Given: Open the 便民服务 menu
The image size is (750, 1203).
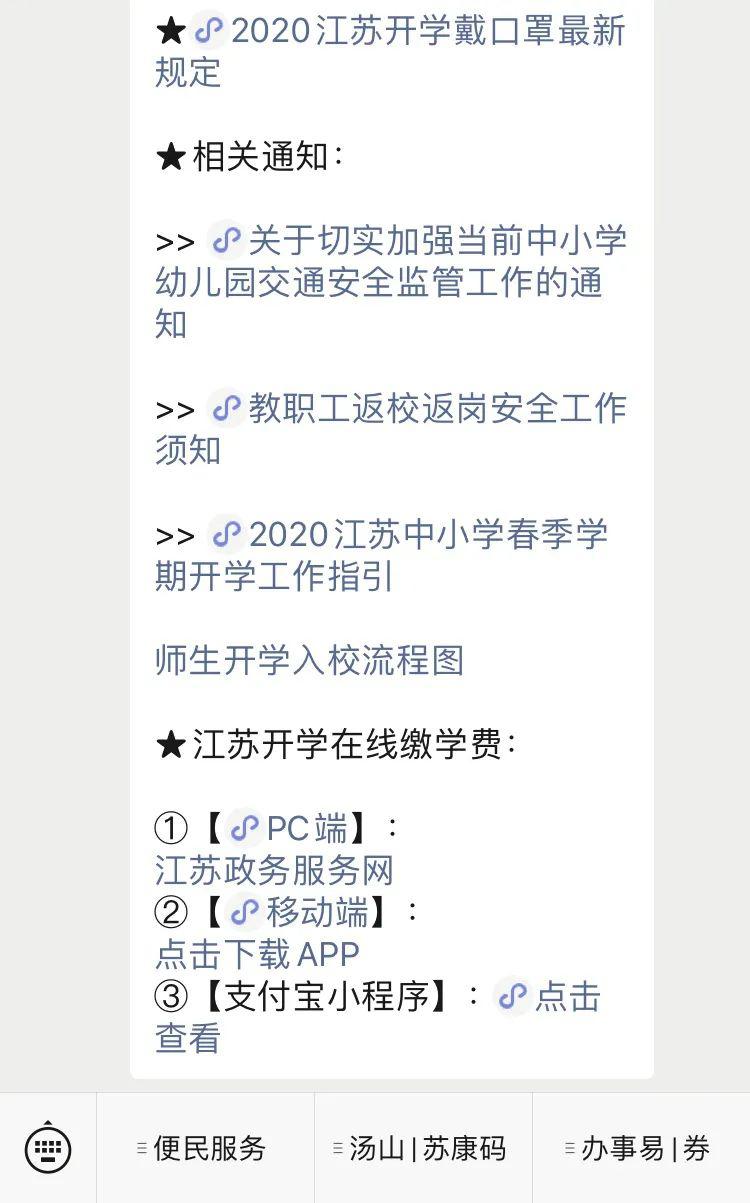Looking at the screenshot, I should pyautogui.click(x=205, y=1148).
